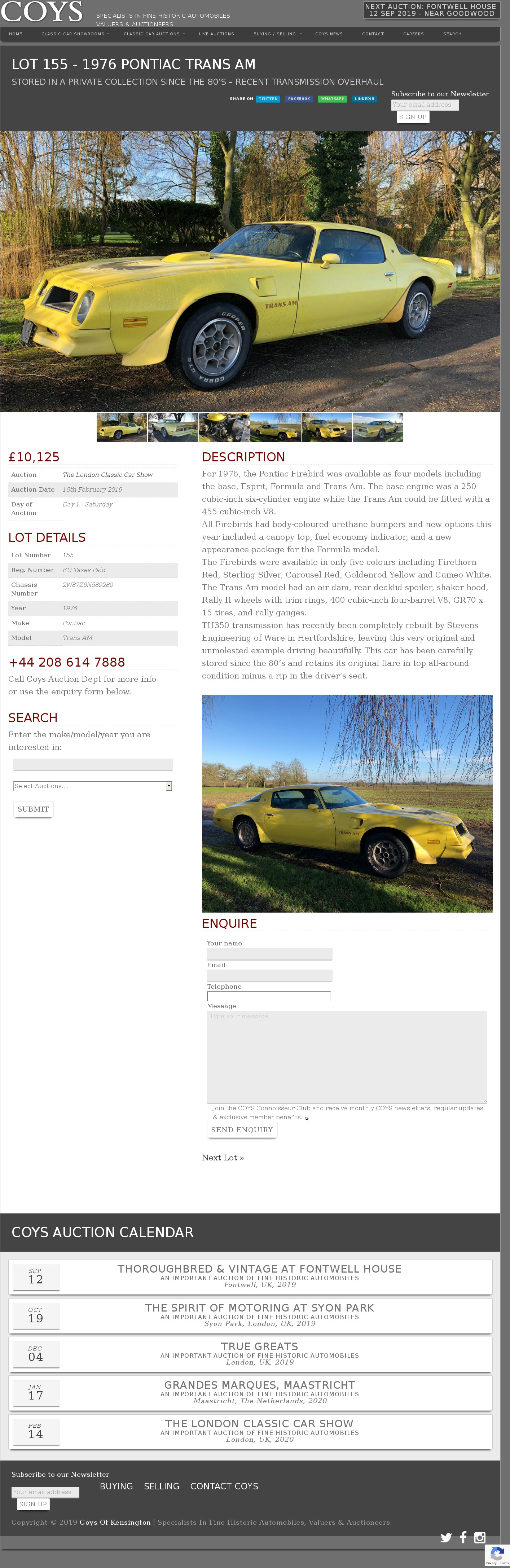Go to the Next Lot
Viewport: 510px width, 1568px height.
[x=223, y=1158]
